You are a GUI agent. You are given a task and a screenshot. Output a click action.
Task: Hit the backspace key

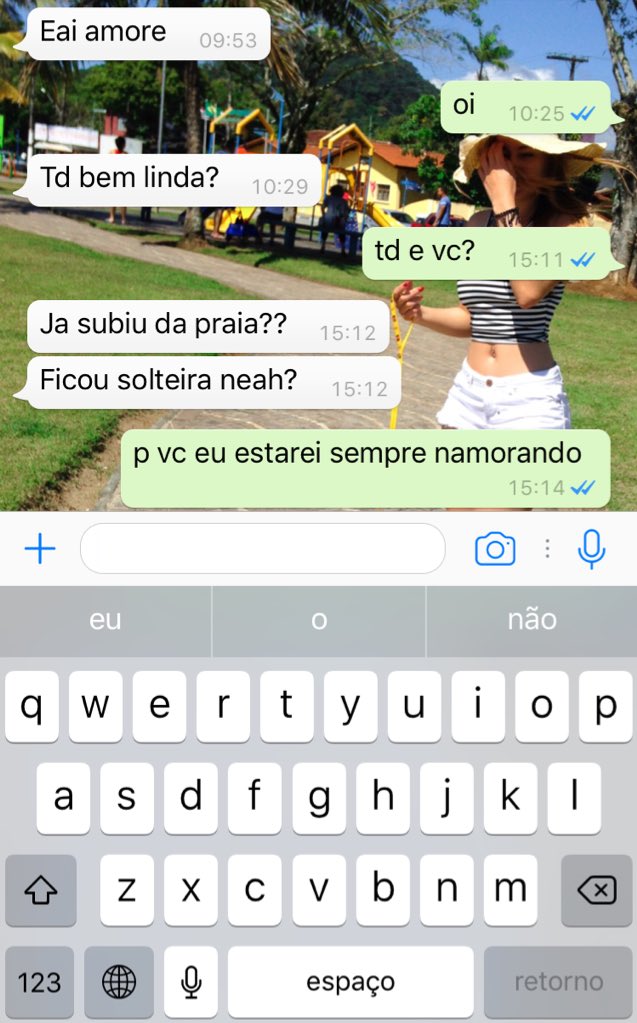[596, 890]
